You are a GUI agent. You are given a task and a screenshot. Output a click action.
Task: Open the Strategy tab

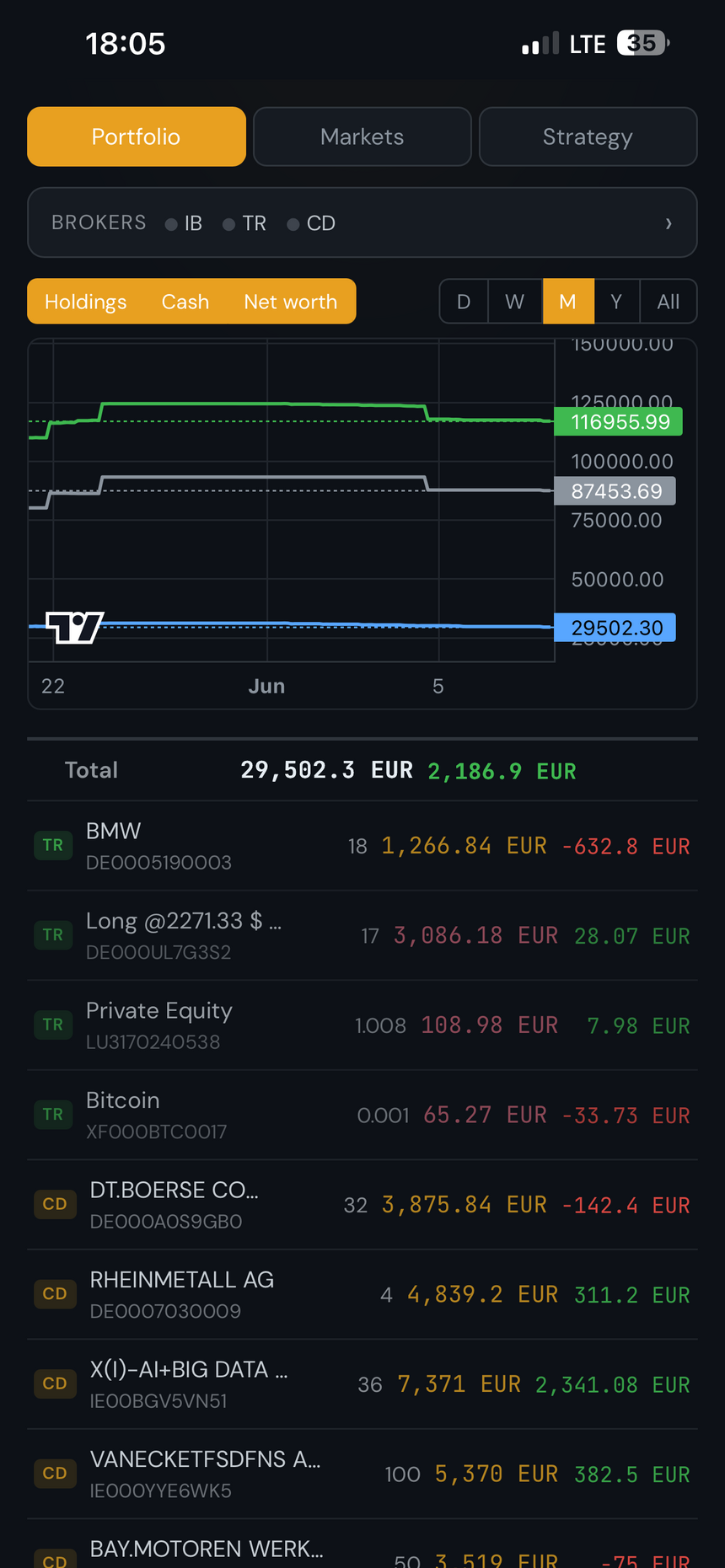[x=588, y=136]
